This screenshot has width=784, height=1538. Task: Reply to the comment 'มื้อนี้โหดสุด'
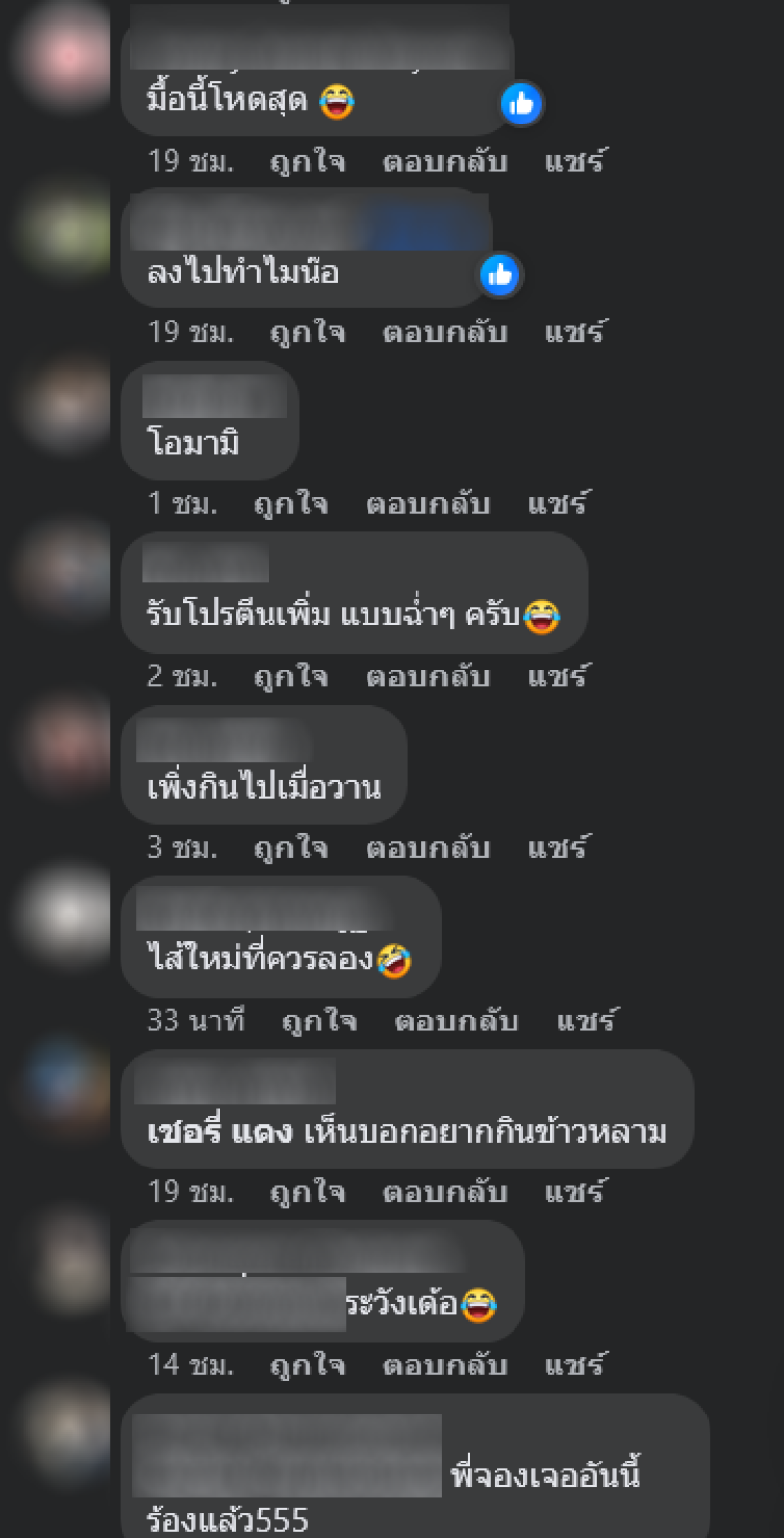coord(444,161)
